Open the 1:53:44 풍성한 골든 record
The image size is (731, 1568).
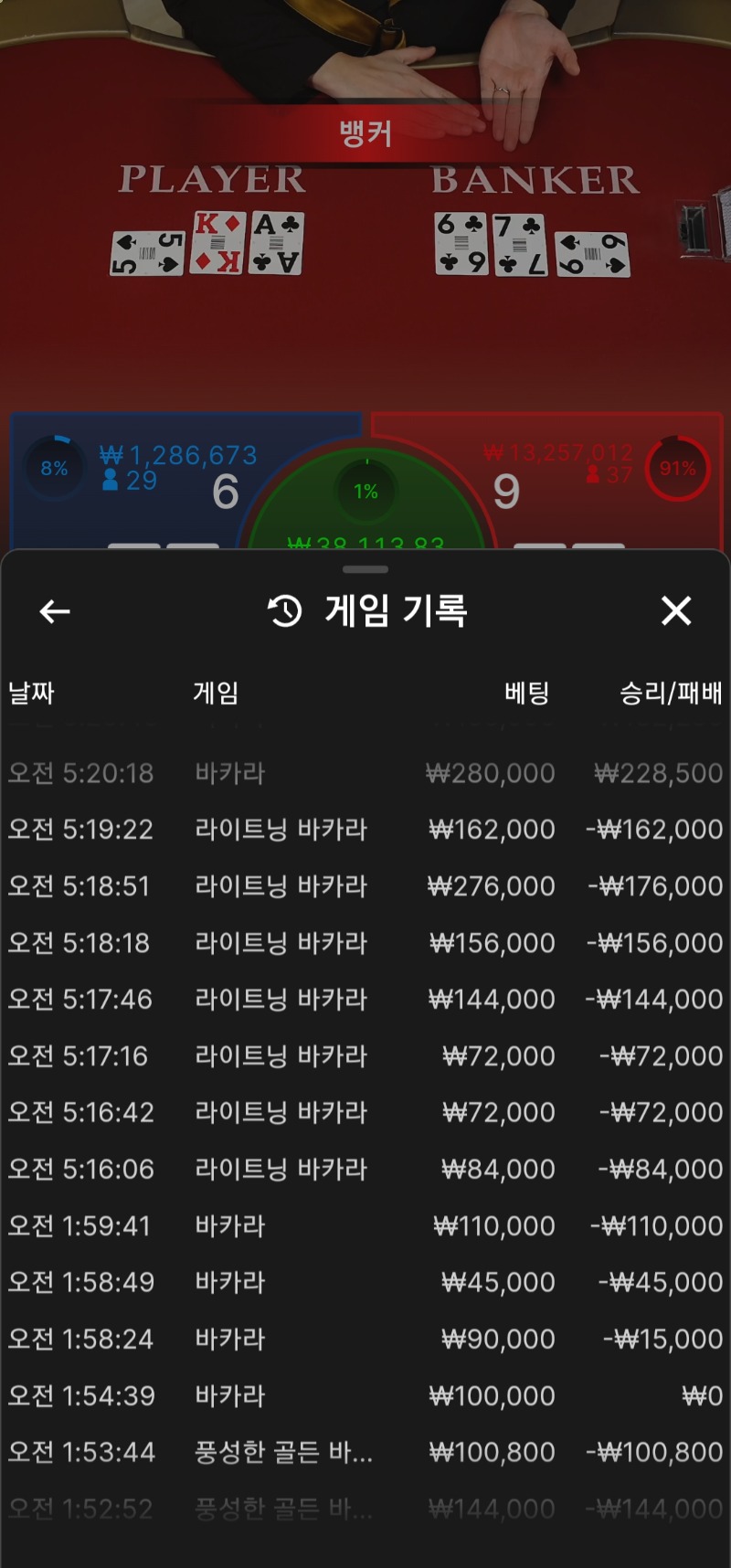tap(365, 1453)
